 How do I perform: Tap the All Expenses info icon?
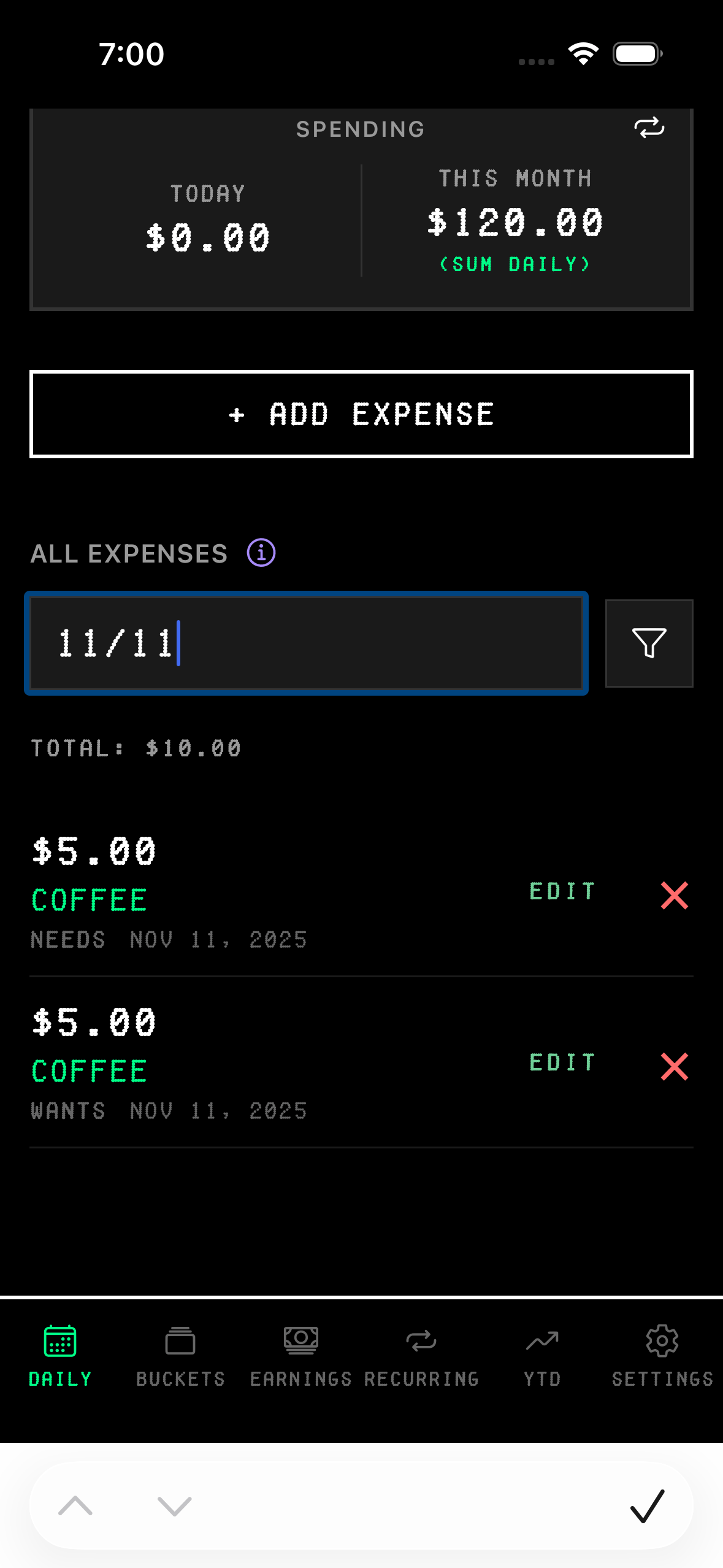coord(261,553)
